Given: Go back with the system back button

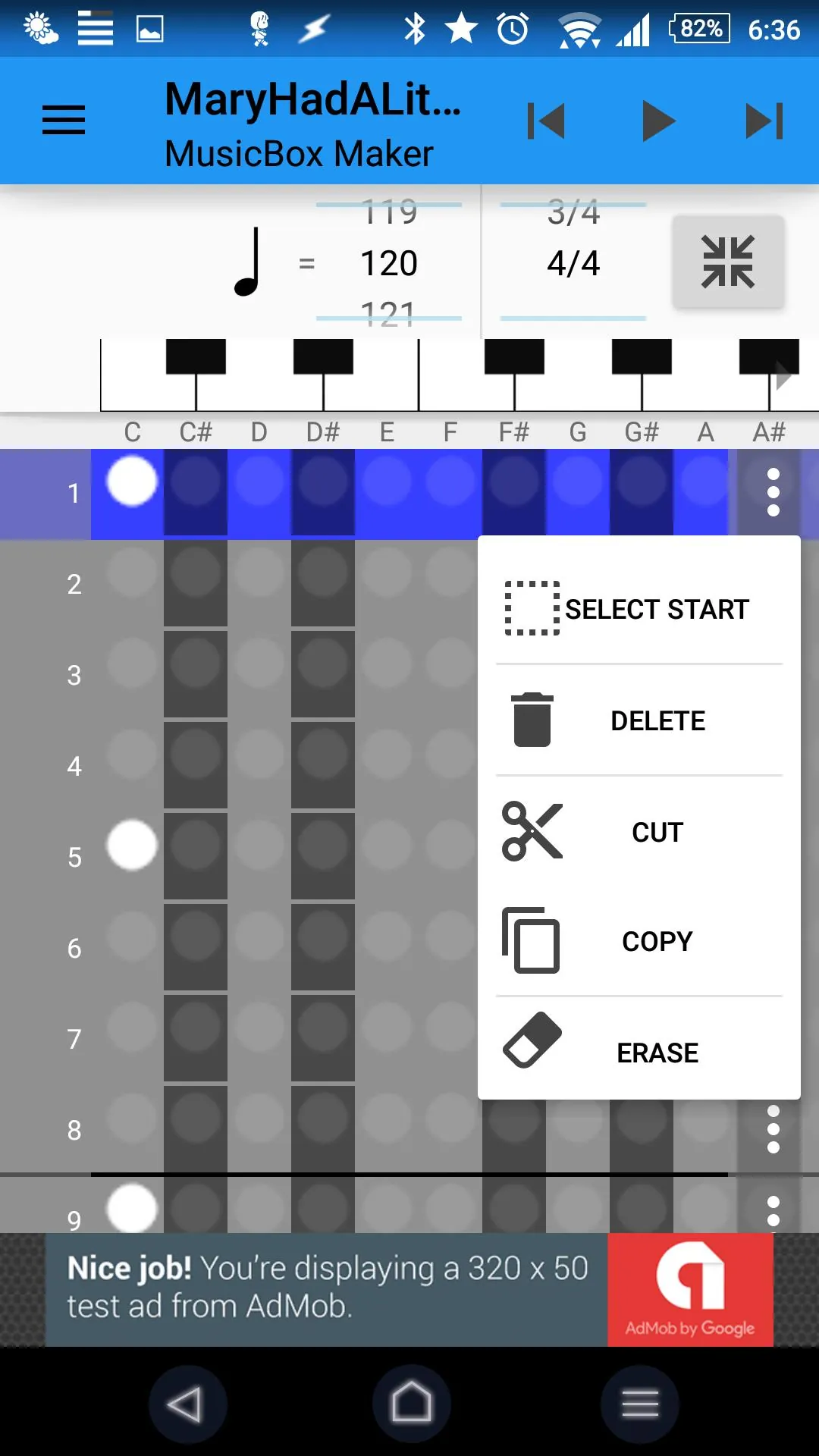Looking at the screenshot, I should click(185, 1404).
